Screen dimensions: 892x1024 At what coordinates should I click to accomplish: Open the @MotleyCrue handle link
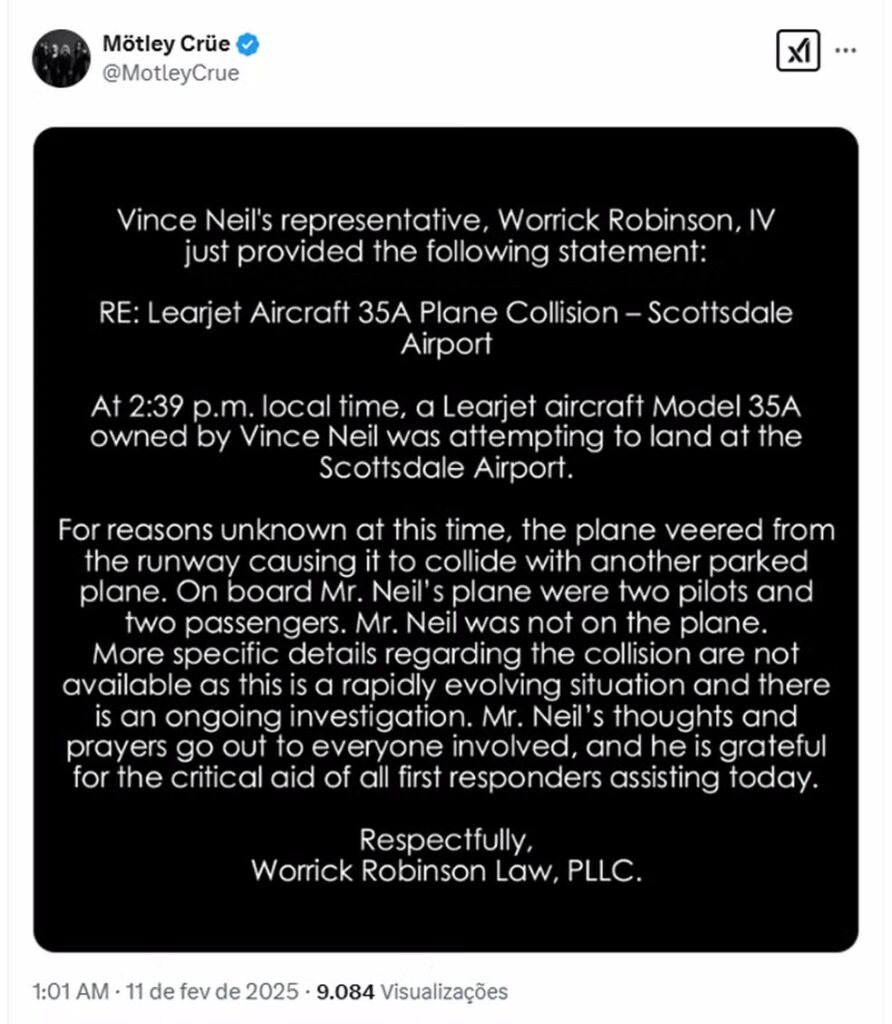(x=171, y=73)
